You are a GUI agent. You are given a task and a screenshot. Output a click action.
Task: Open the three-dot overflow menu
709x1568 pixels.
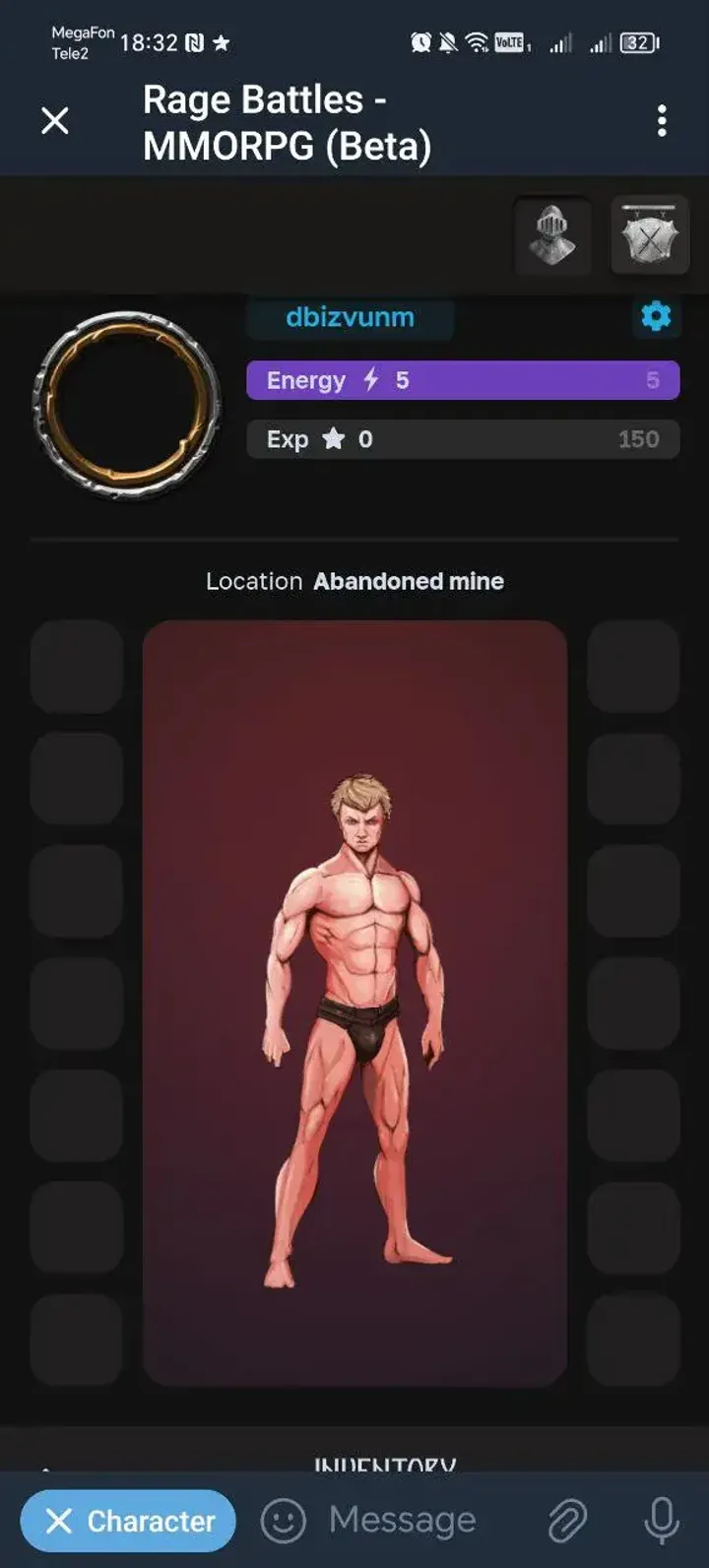[x=662, y=121]
